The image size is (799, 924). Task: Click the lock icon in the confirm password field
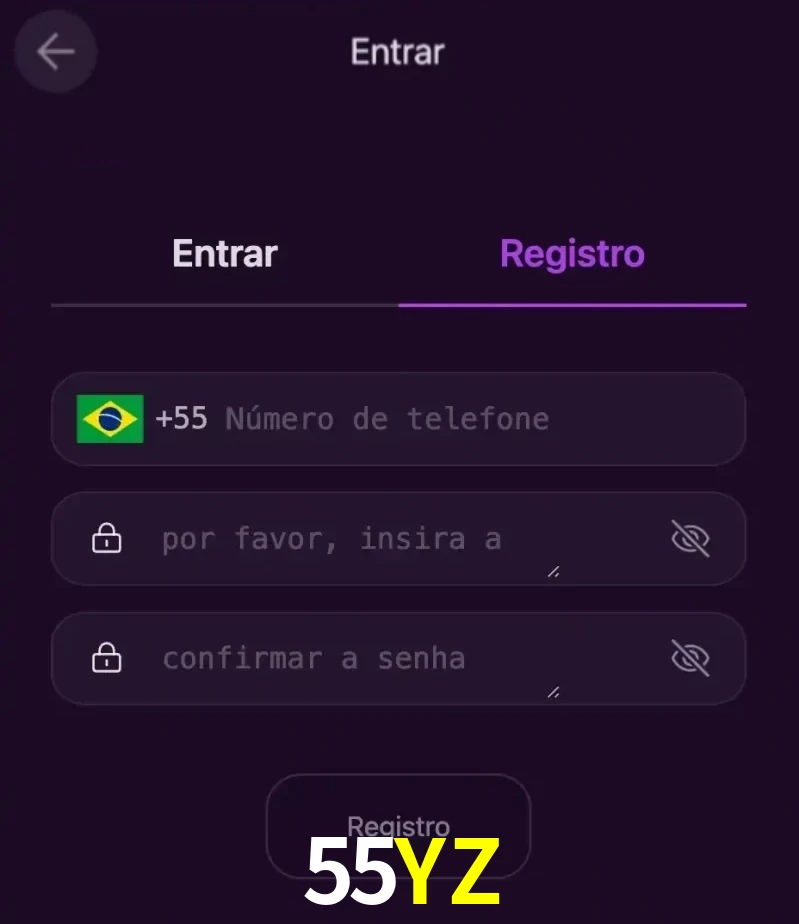pos(106,658)
